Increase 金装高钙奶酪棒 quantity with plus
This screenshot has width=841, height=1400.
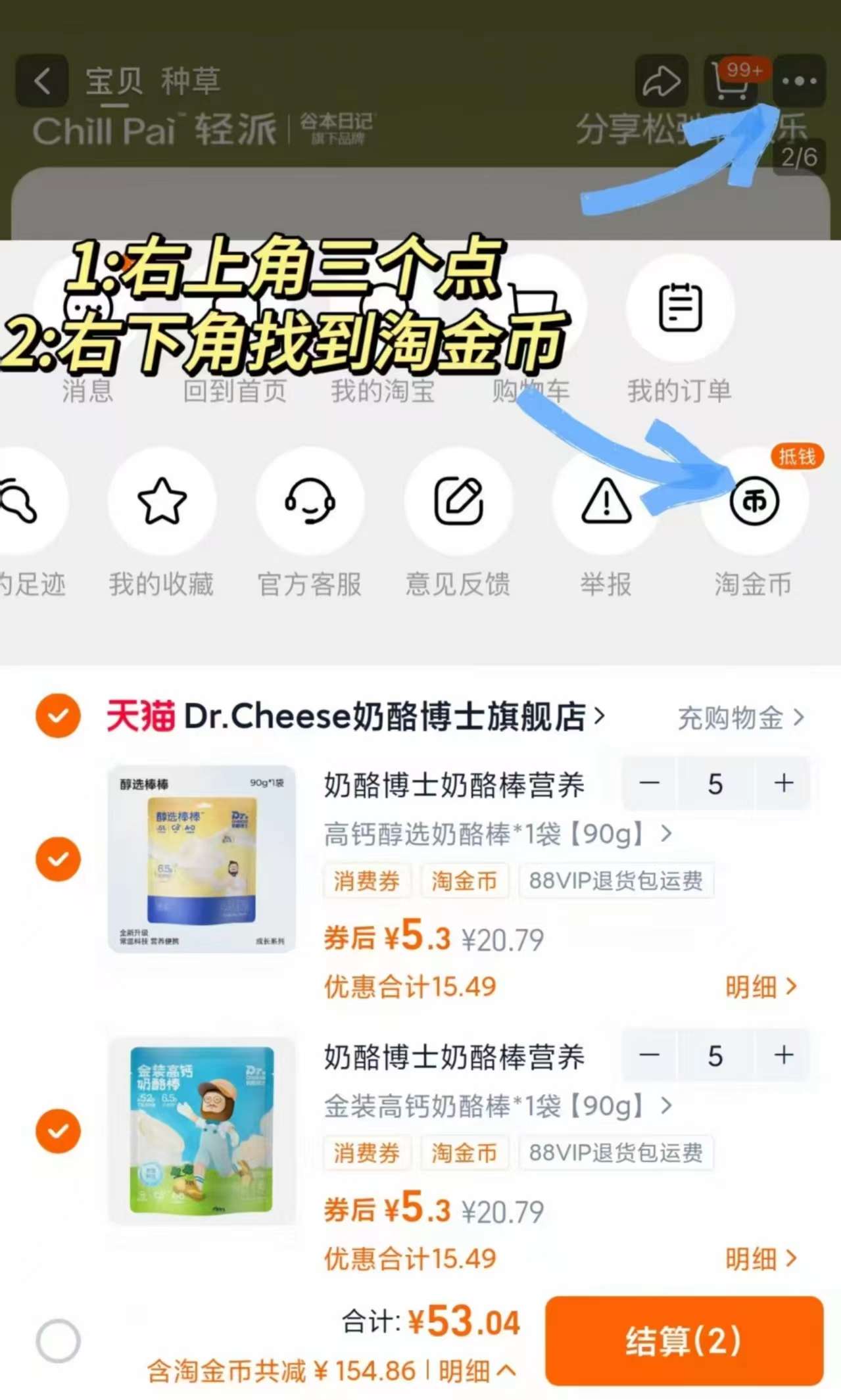[783, 1055]
